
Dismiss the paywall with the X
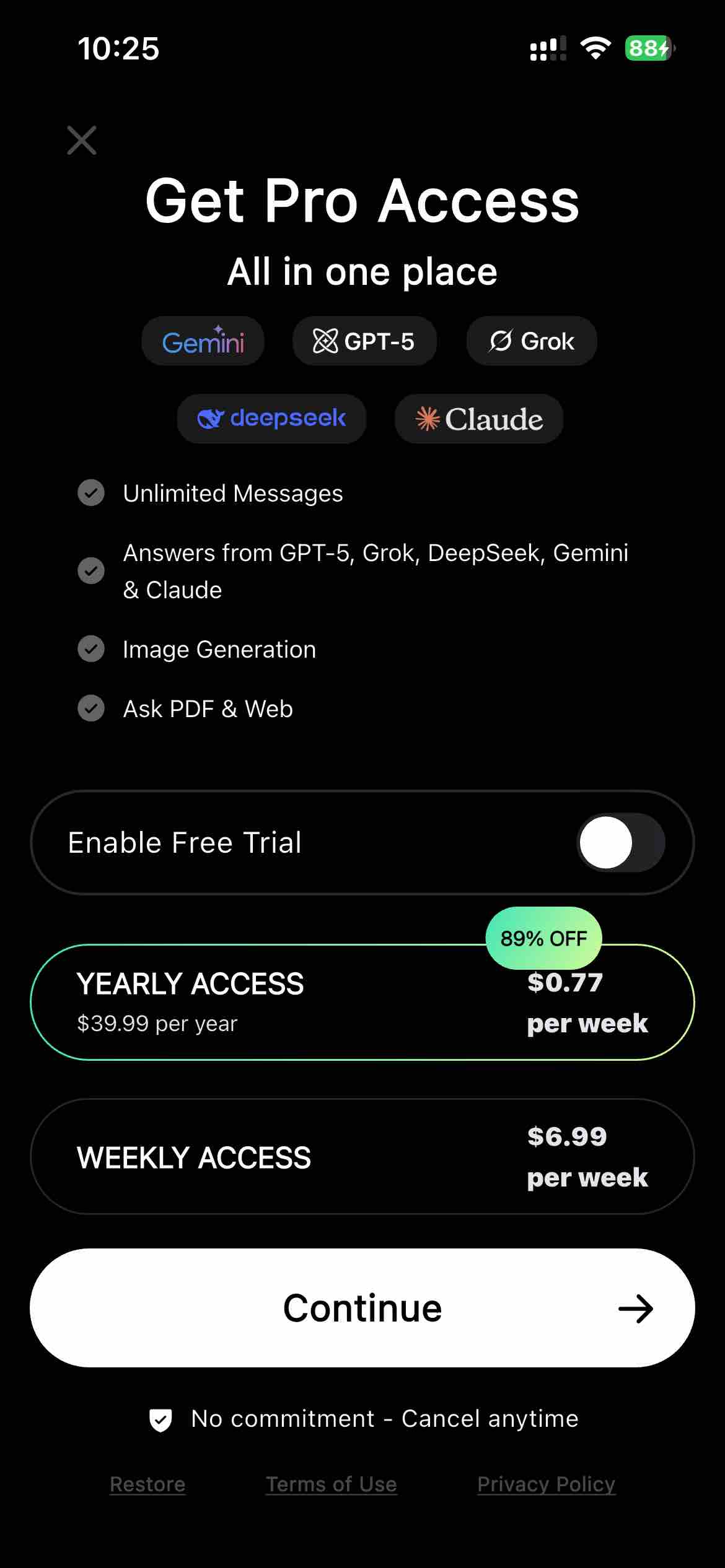pos(81,140)
